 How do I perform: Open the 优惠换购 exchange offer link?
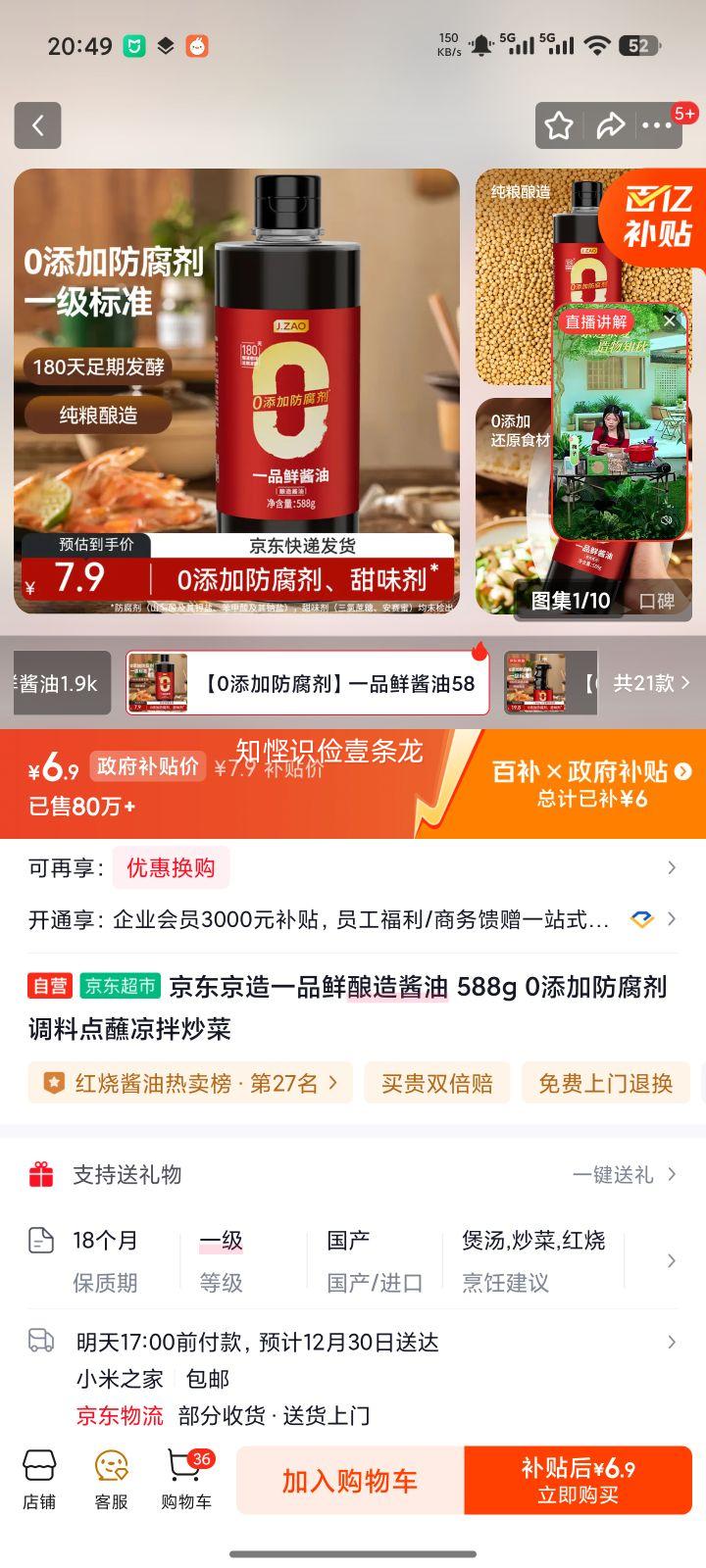[x=169, y=868]
